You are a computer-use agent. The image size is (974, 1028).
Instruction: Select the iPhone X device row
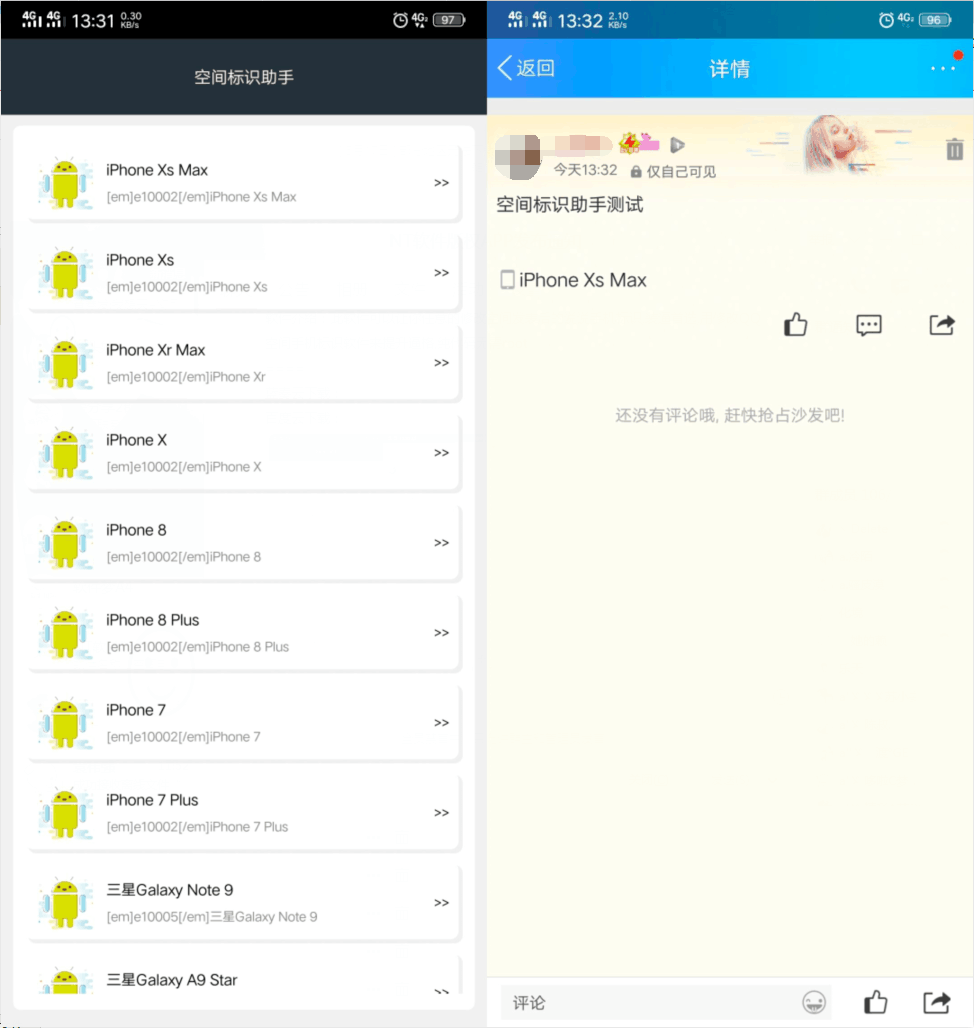click(x=244, y=453)
